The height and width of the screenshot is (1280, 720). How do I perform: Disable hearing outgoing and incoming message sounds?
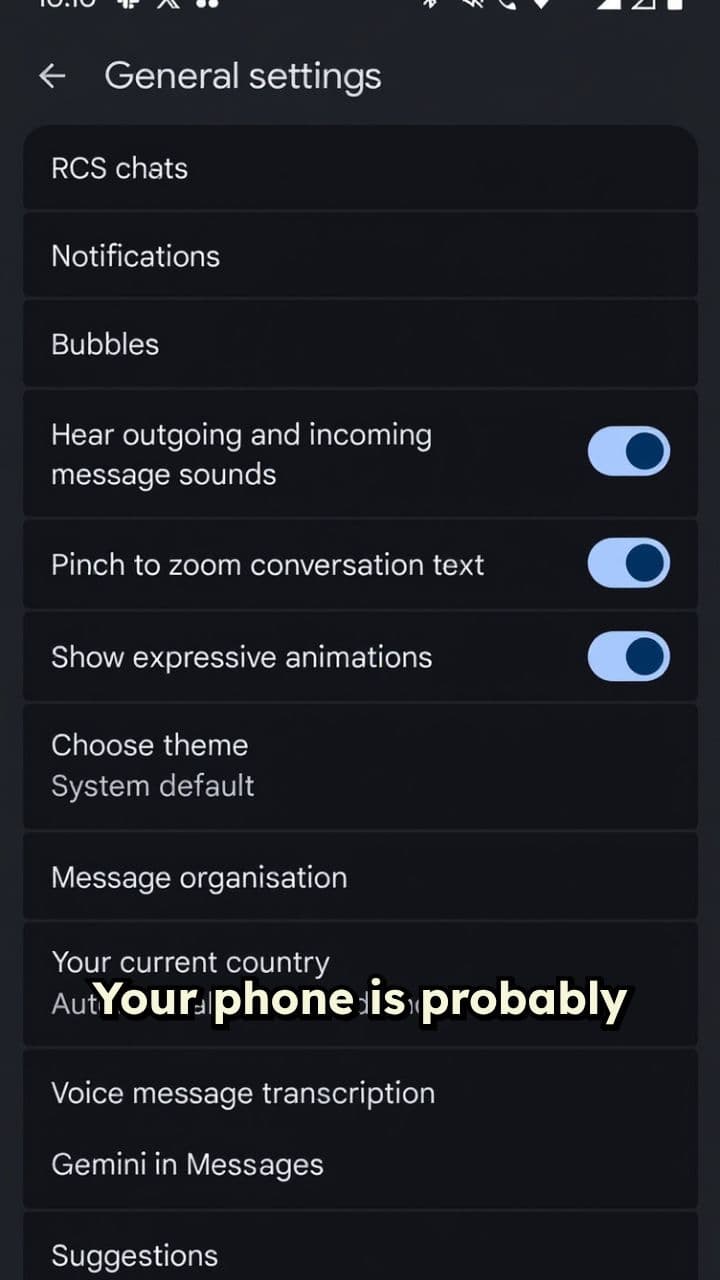click(x=628, y=451)
